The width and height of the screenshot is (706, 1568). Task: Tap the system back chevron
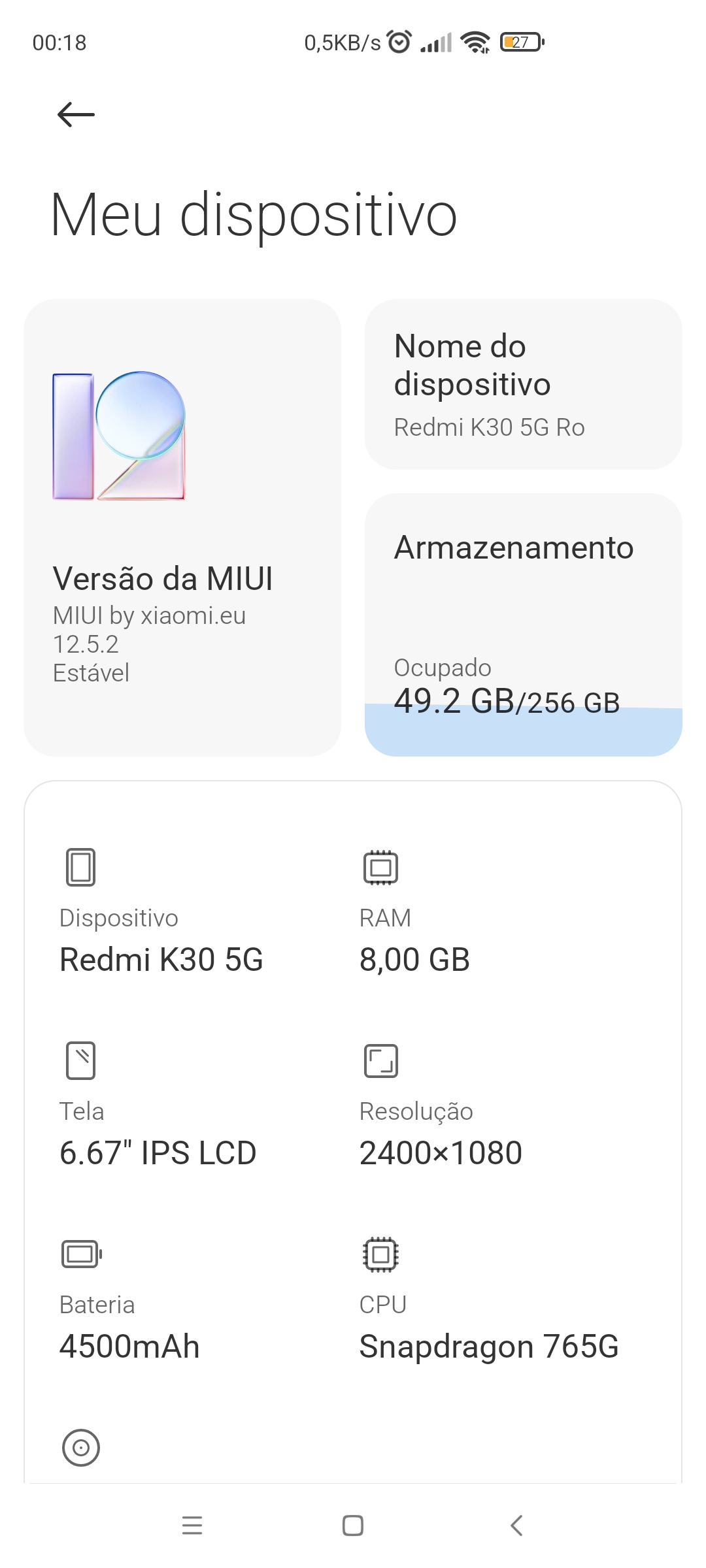tap(516, 1526)
